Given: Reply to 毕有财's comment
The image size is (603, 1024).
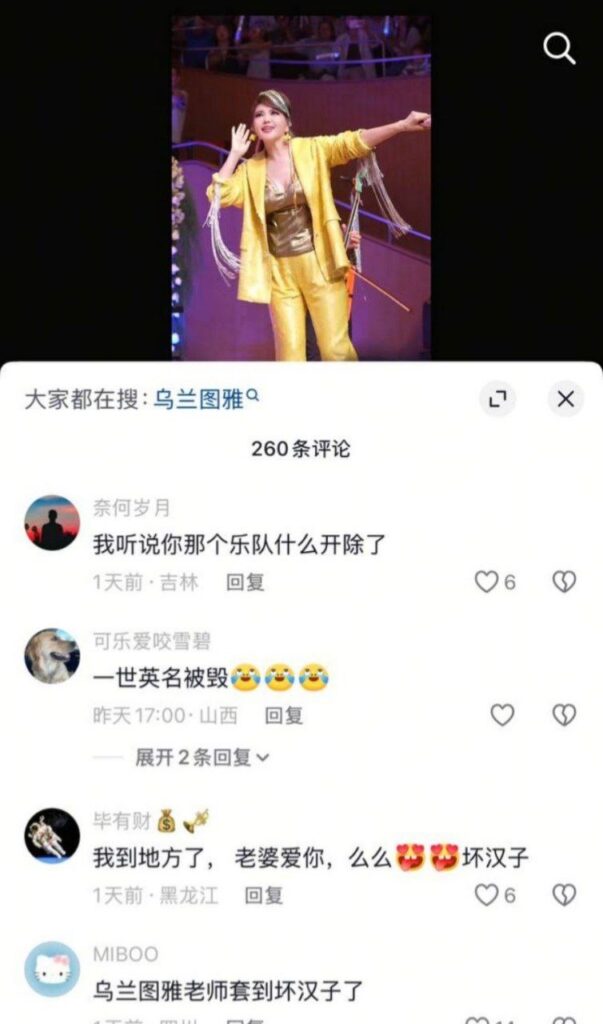Looking at the screenshot, I should [264, 895].
